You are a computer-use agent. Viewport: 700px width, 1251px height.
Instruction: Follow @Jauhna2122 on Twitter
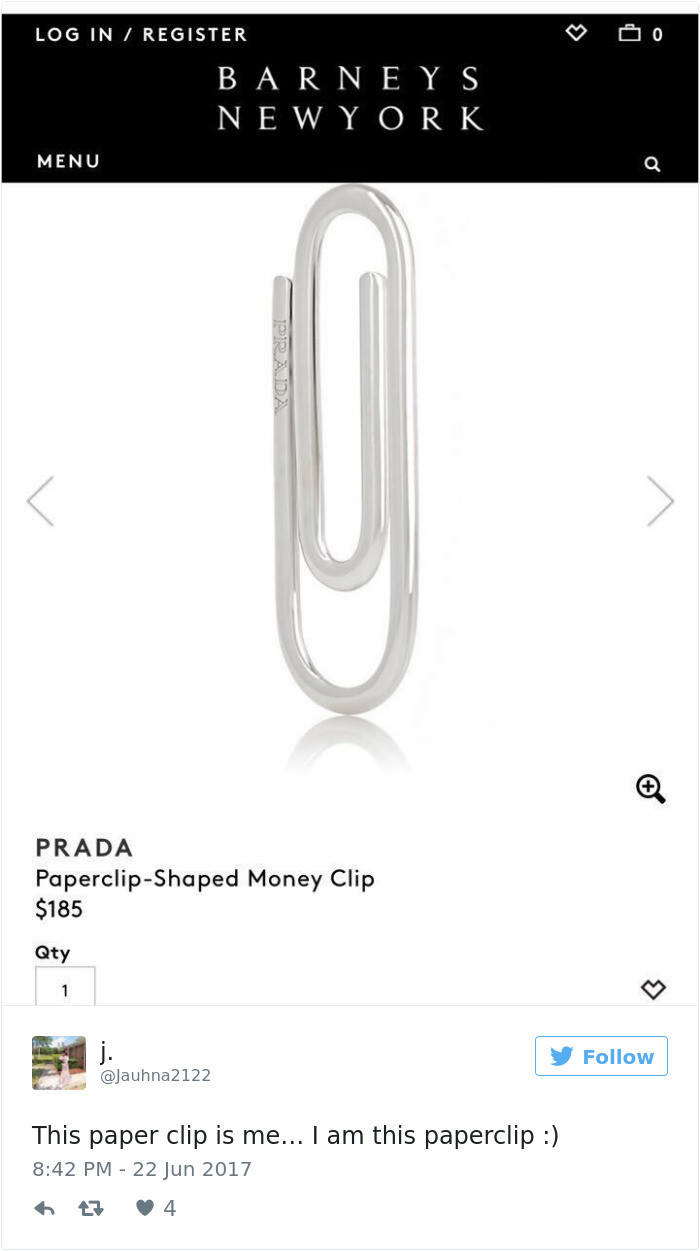point(601,1056)
